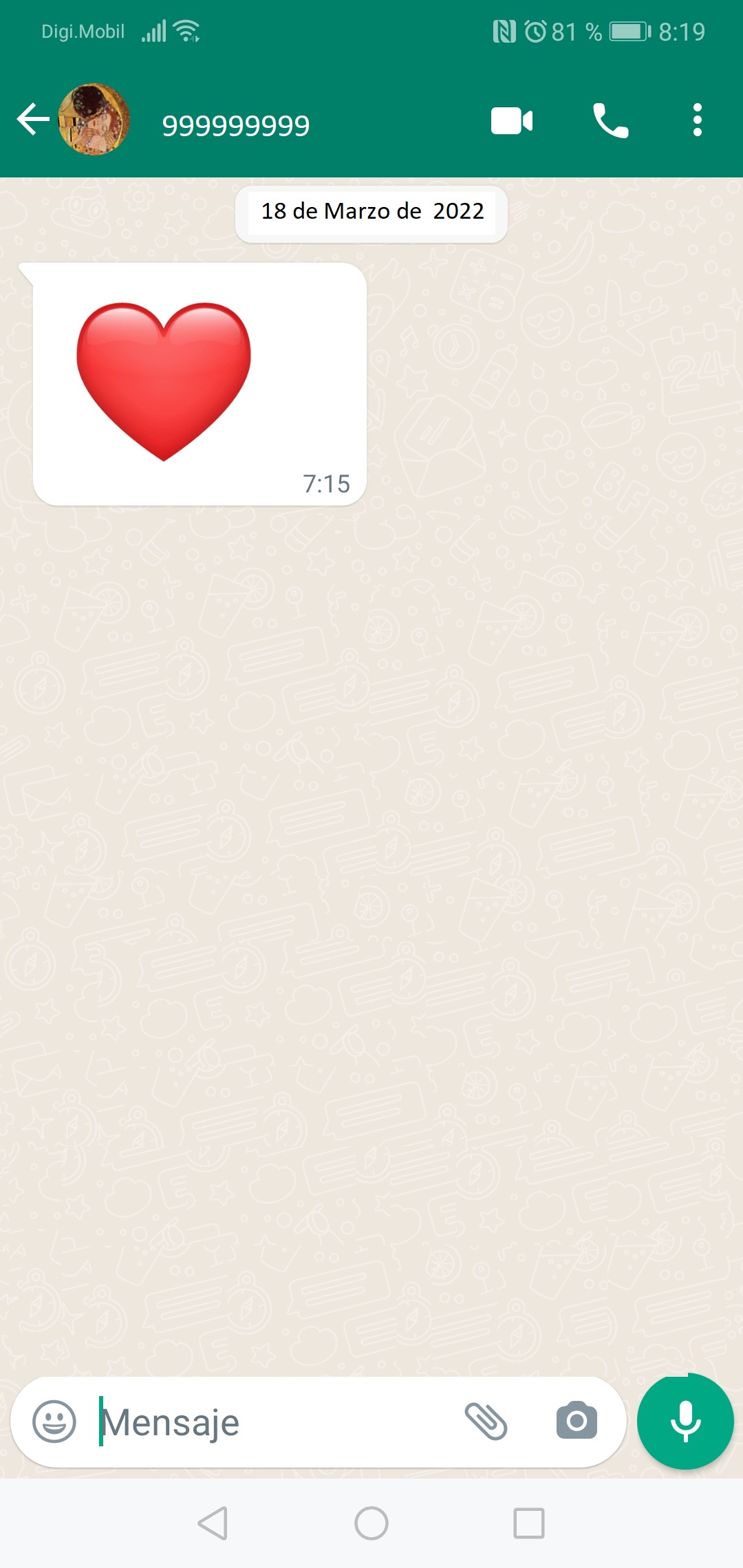The height and width of the screenshot is (1568, 743).
Task: Start a video call
Action: click(512, 121)
